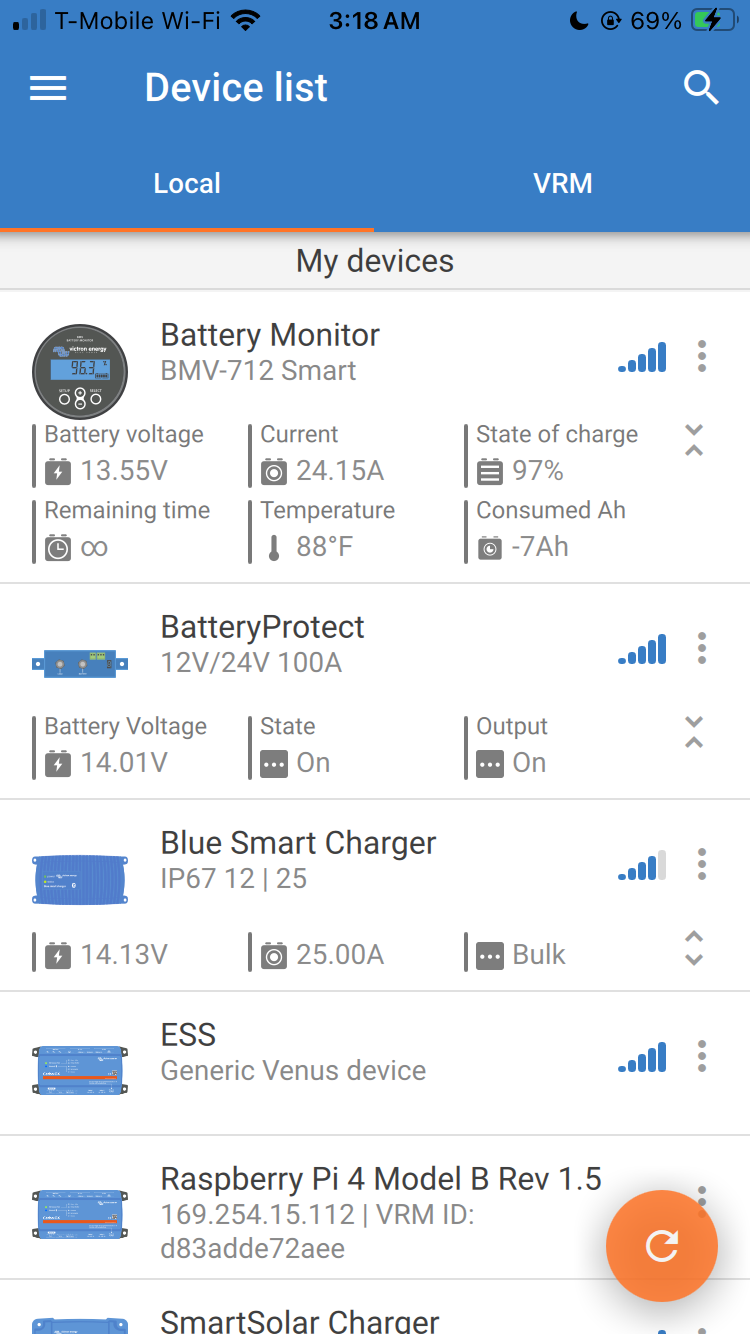Screen dimensions: 750x1334
Task: Collapse the Battery Monitor details
Action: pos(694,440)
